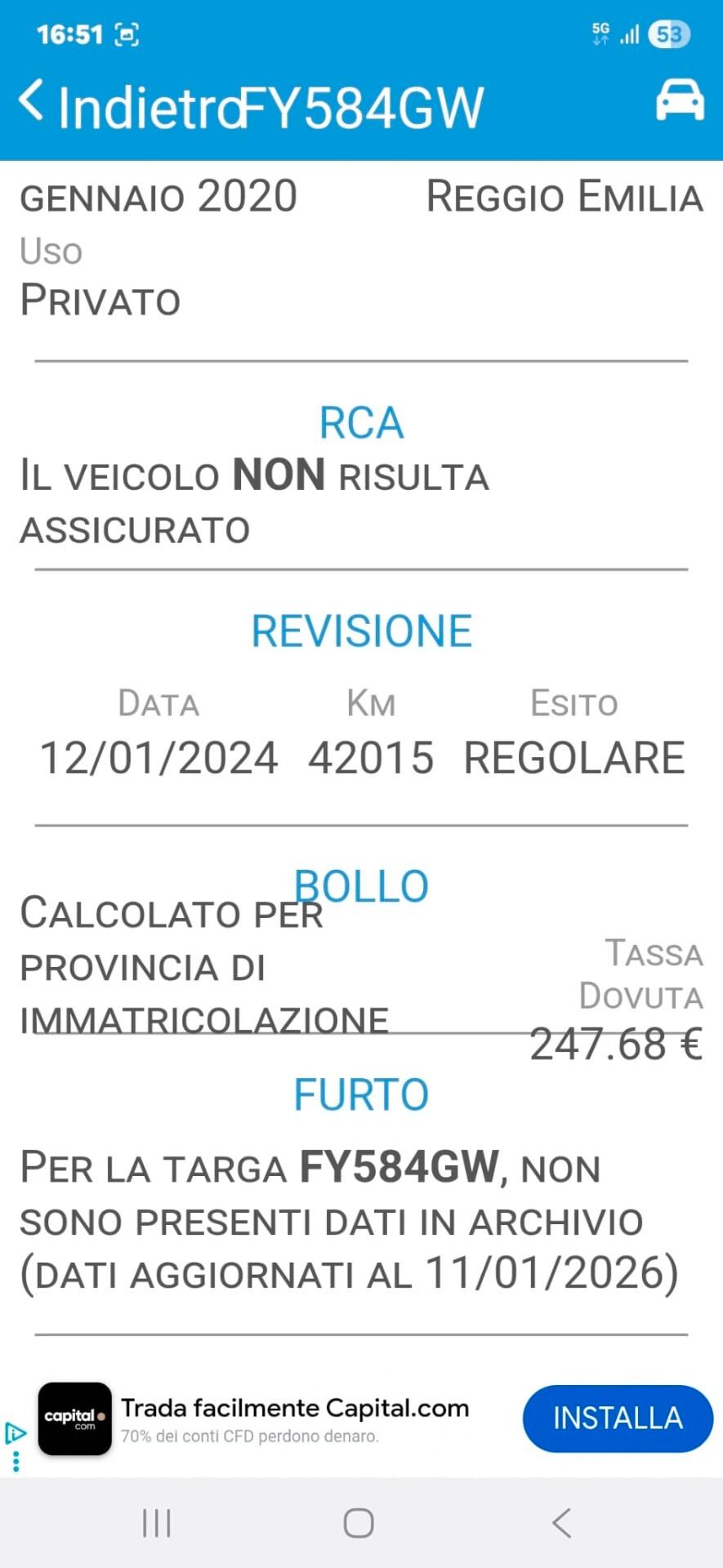Open the QR scanner icon in status bar
The image size is (723, 1568).
127,34
